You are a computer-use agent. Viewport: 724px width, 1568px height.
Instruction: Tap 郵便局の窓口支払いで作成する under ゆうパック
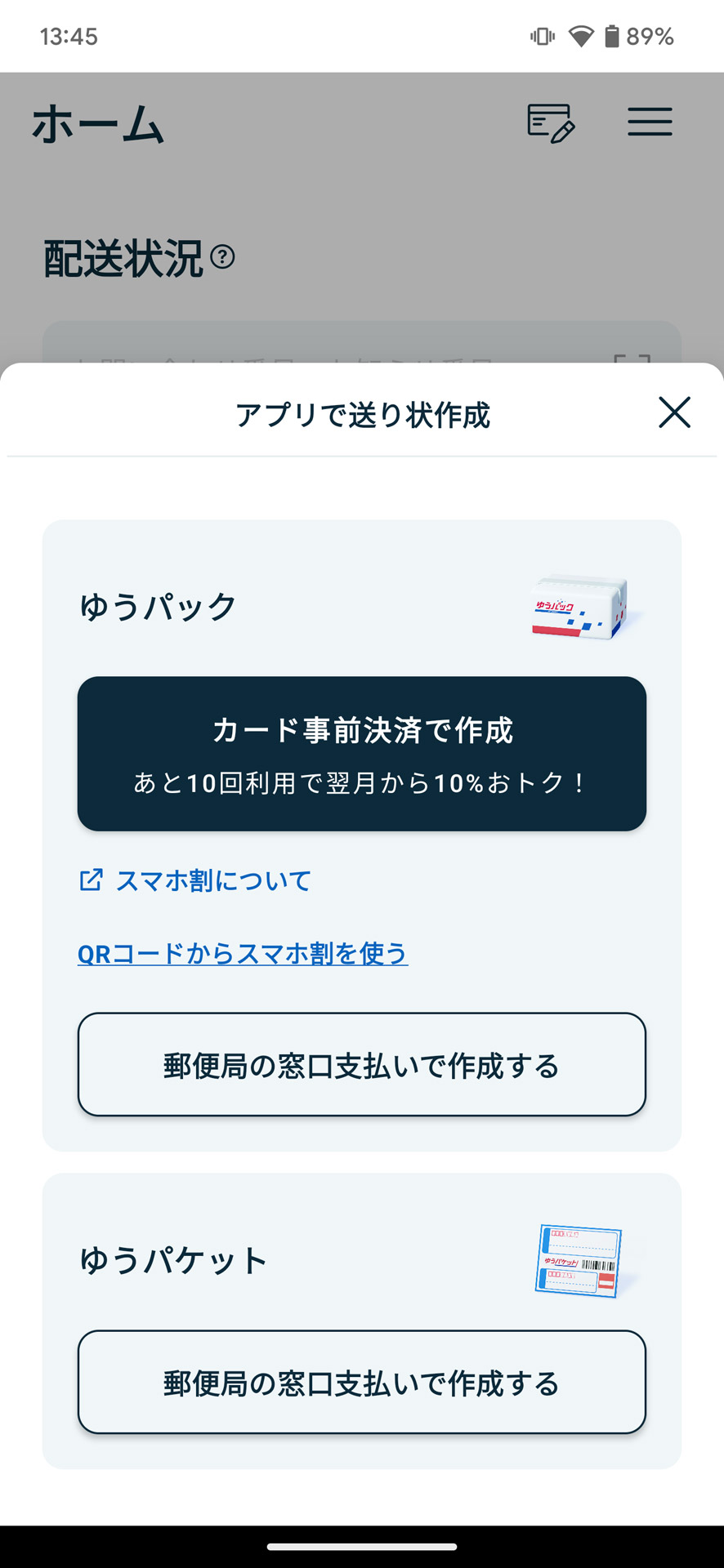362,1064
